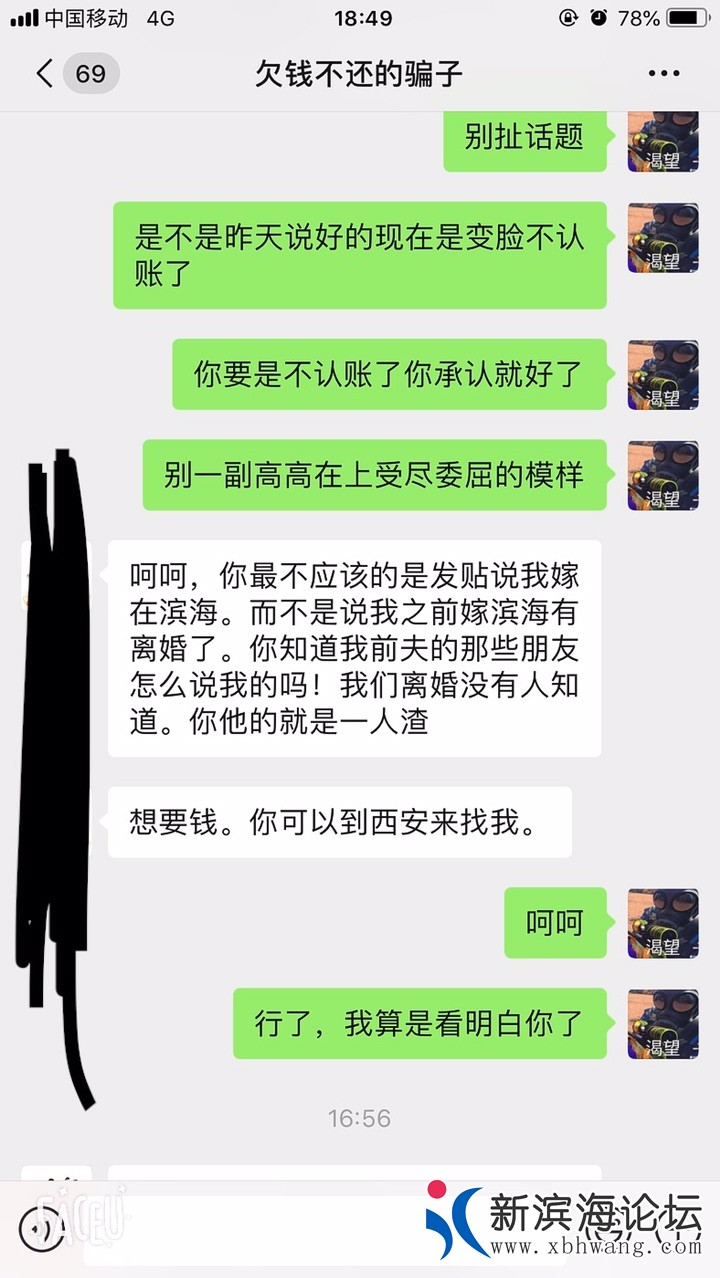Image resolution: width=720 pixels, height=1278 pixels.
Task: Go back to the chat list
Action: coord(45,74)
